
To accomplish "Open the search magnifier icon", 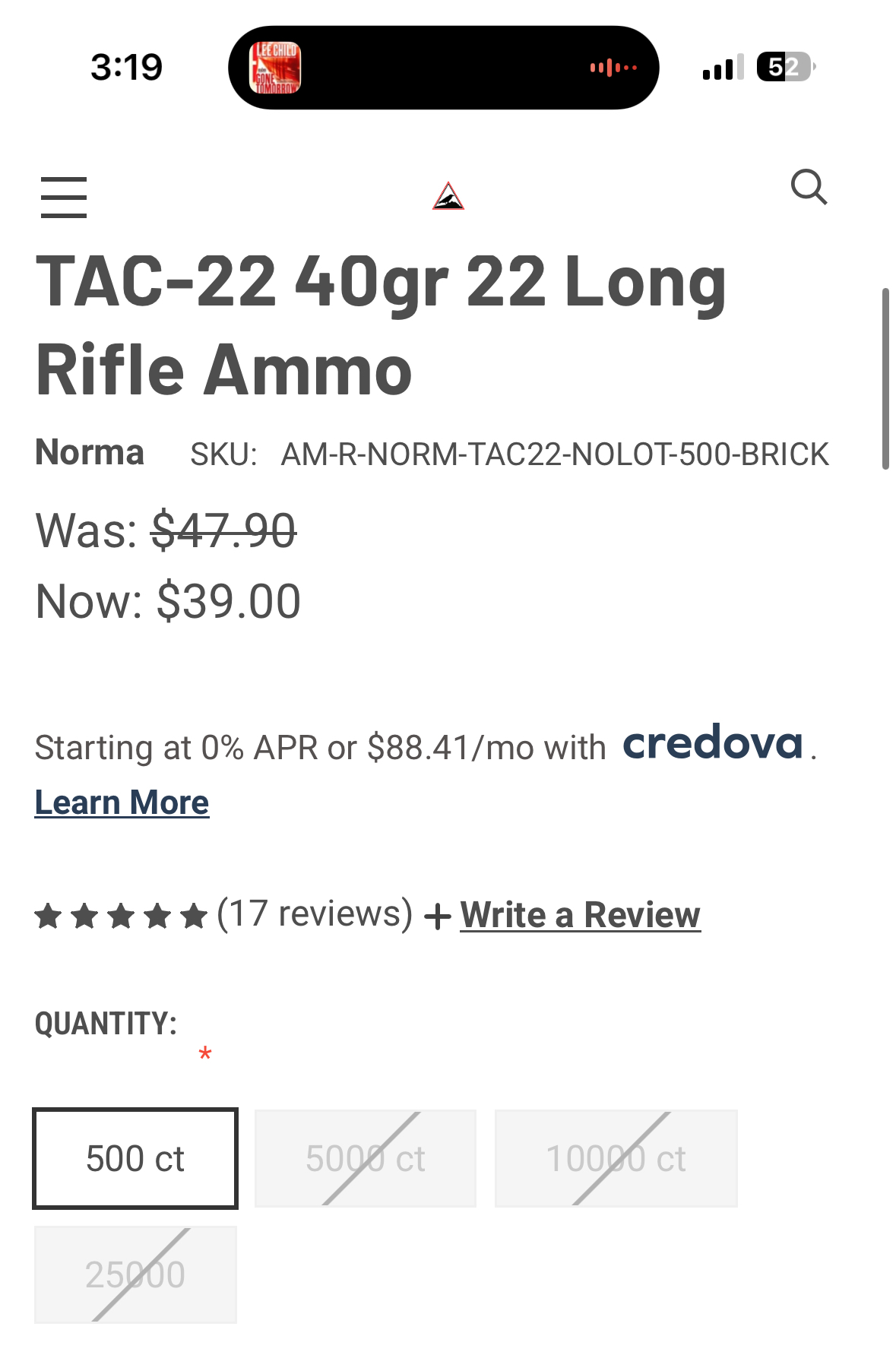I will (809, 187).
